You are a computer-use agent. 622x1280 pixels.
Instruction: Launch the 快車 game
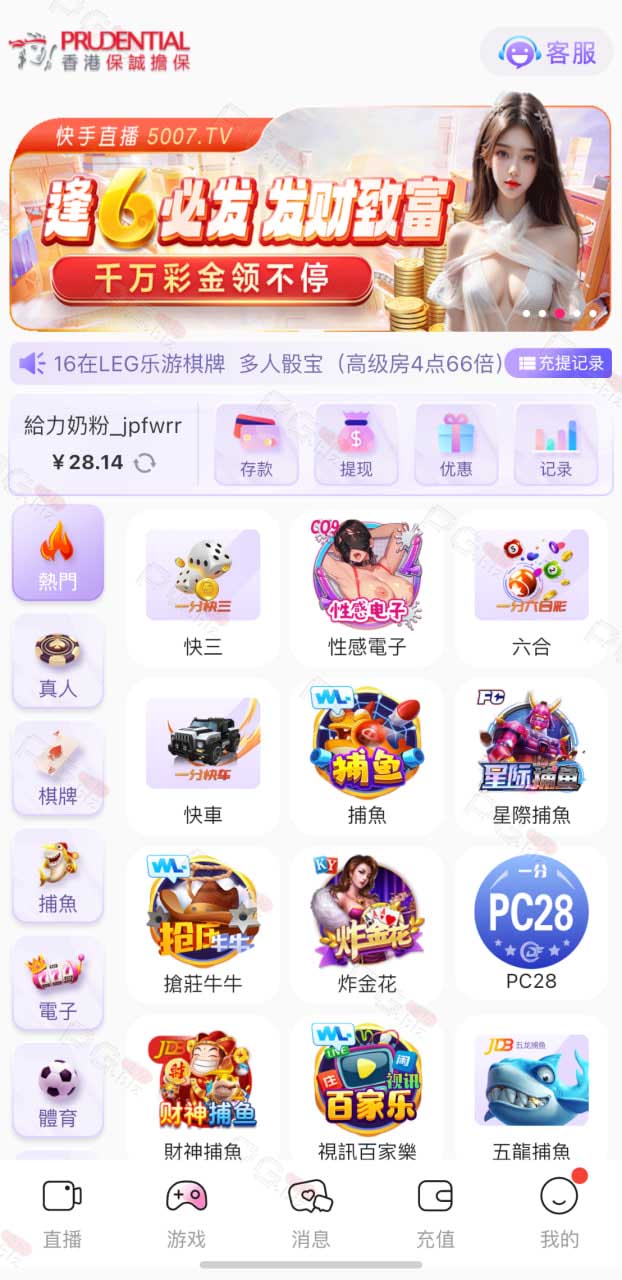(x=203, y=757)
